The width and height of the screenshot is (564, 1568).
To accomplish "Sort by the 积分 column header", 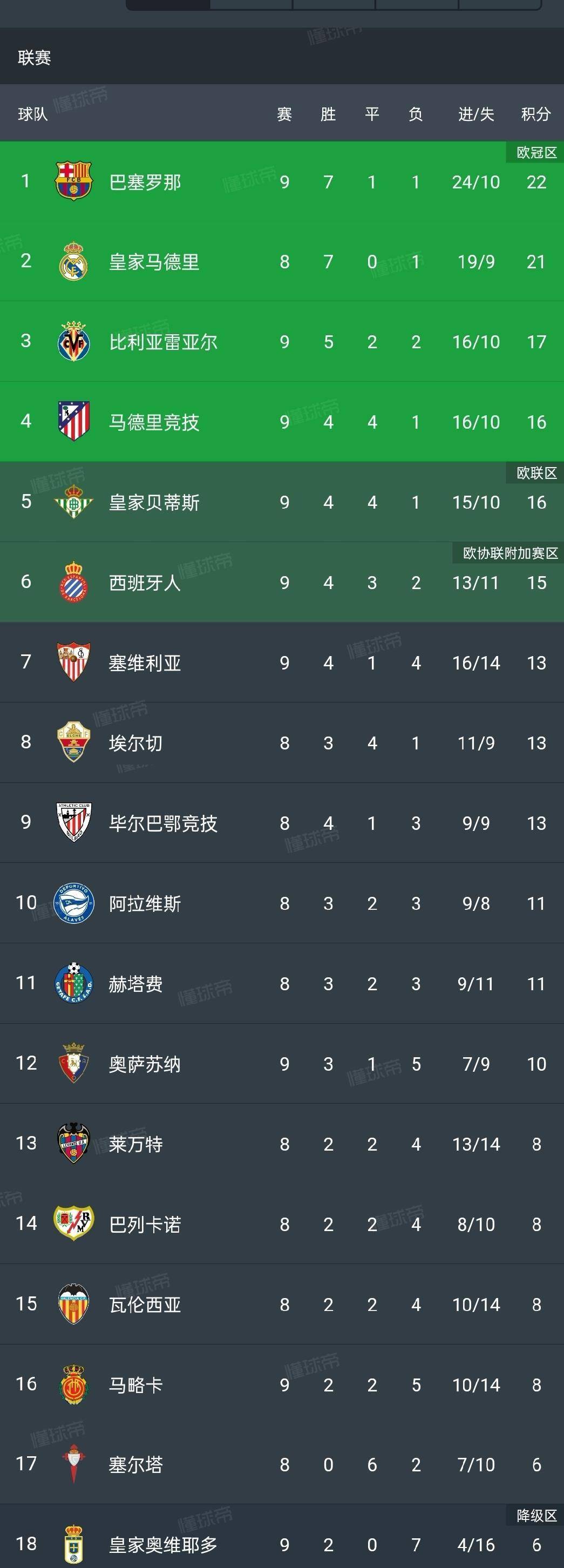I will (x=536, y=114).
